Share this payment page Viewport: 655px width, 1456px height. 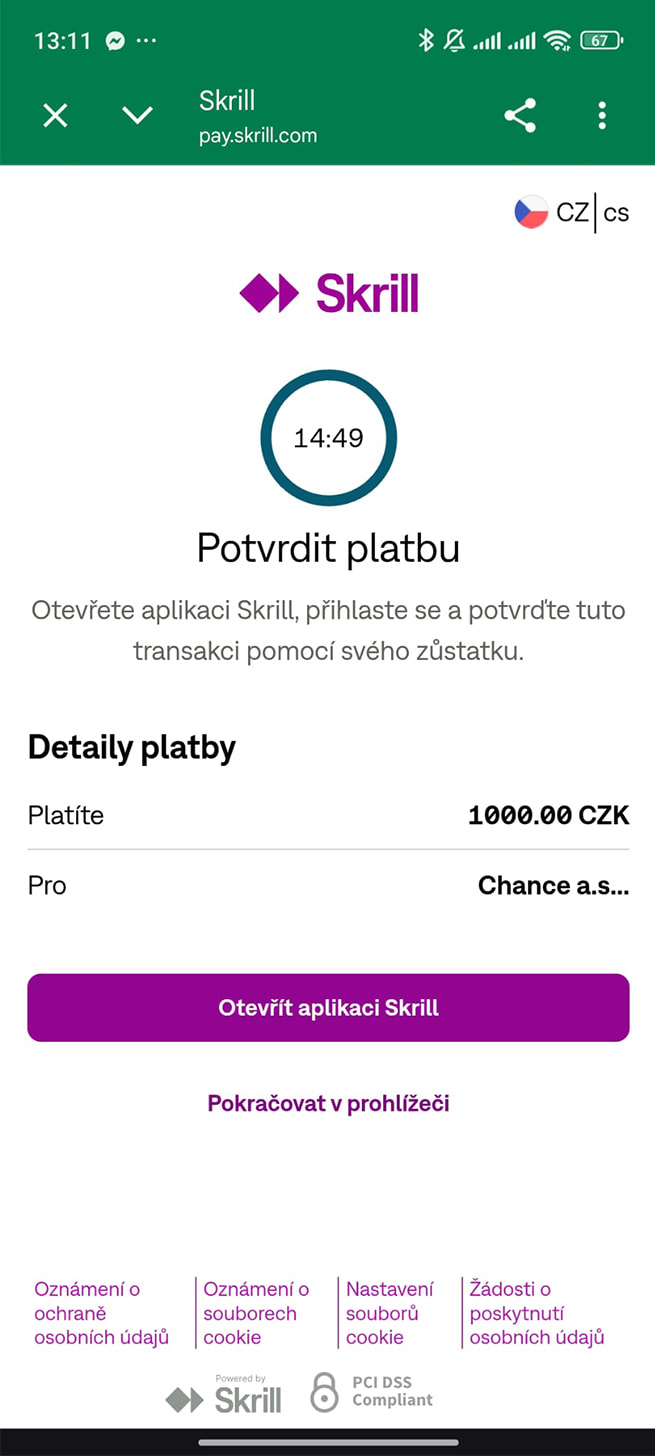coord(520,116)
